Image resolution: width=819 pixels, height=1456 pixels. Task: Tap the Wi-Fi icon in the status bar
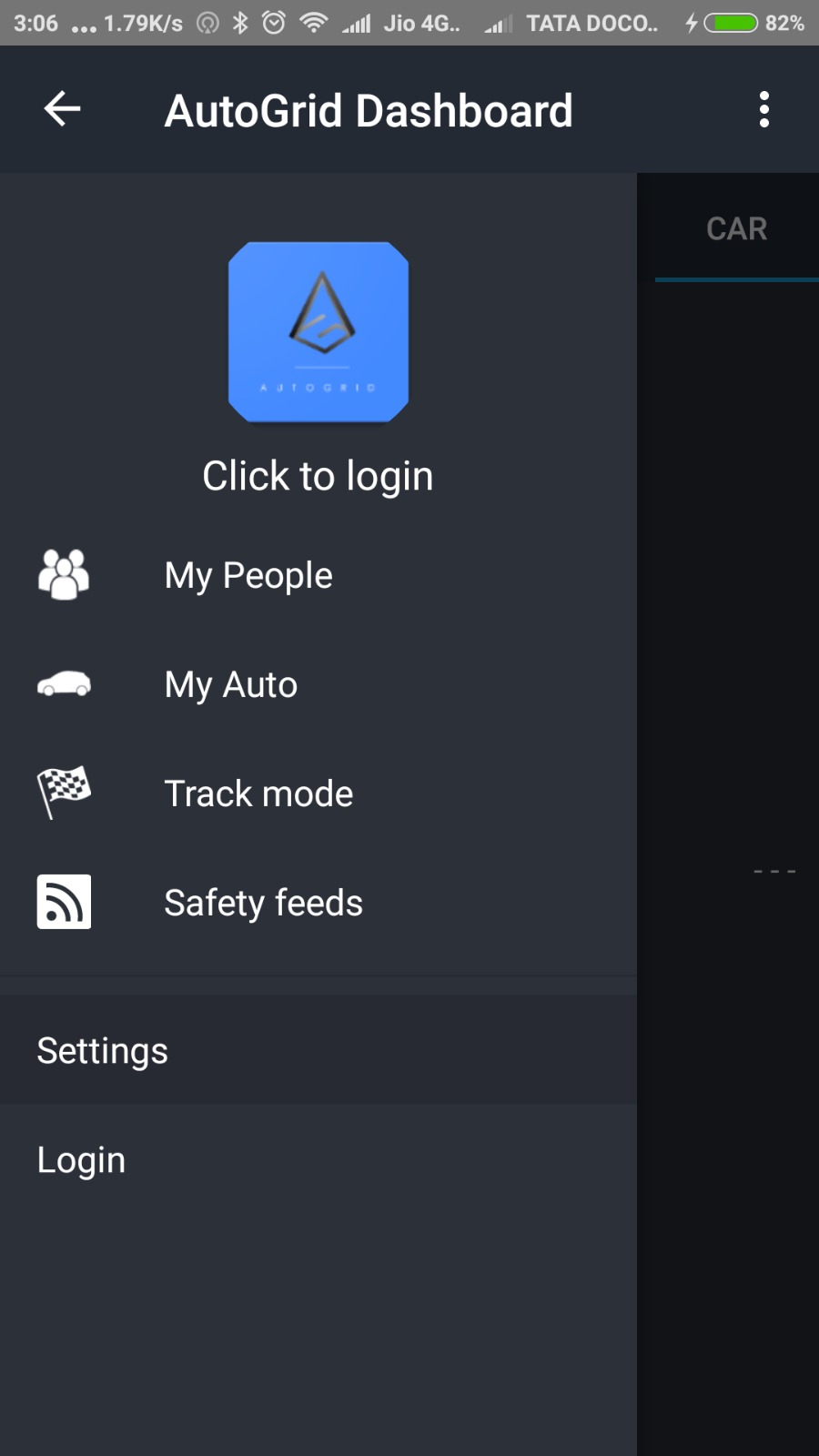click(x=314, y=23)
